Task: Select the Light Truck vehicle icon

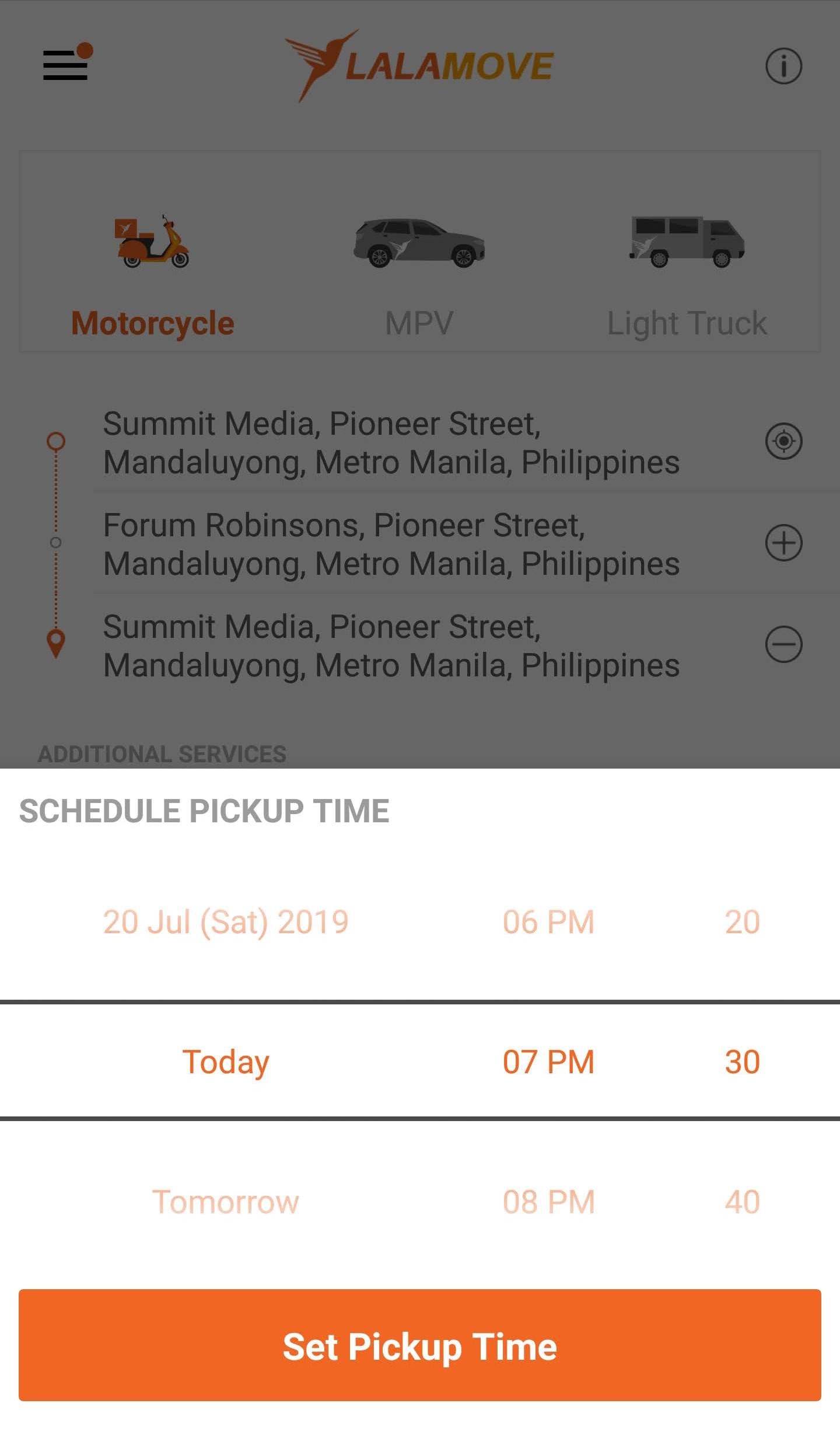Action: [686, 242]
